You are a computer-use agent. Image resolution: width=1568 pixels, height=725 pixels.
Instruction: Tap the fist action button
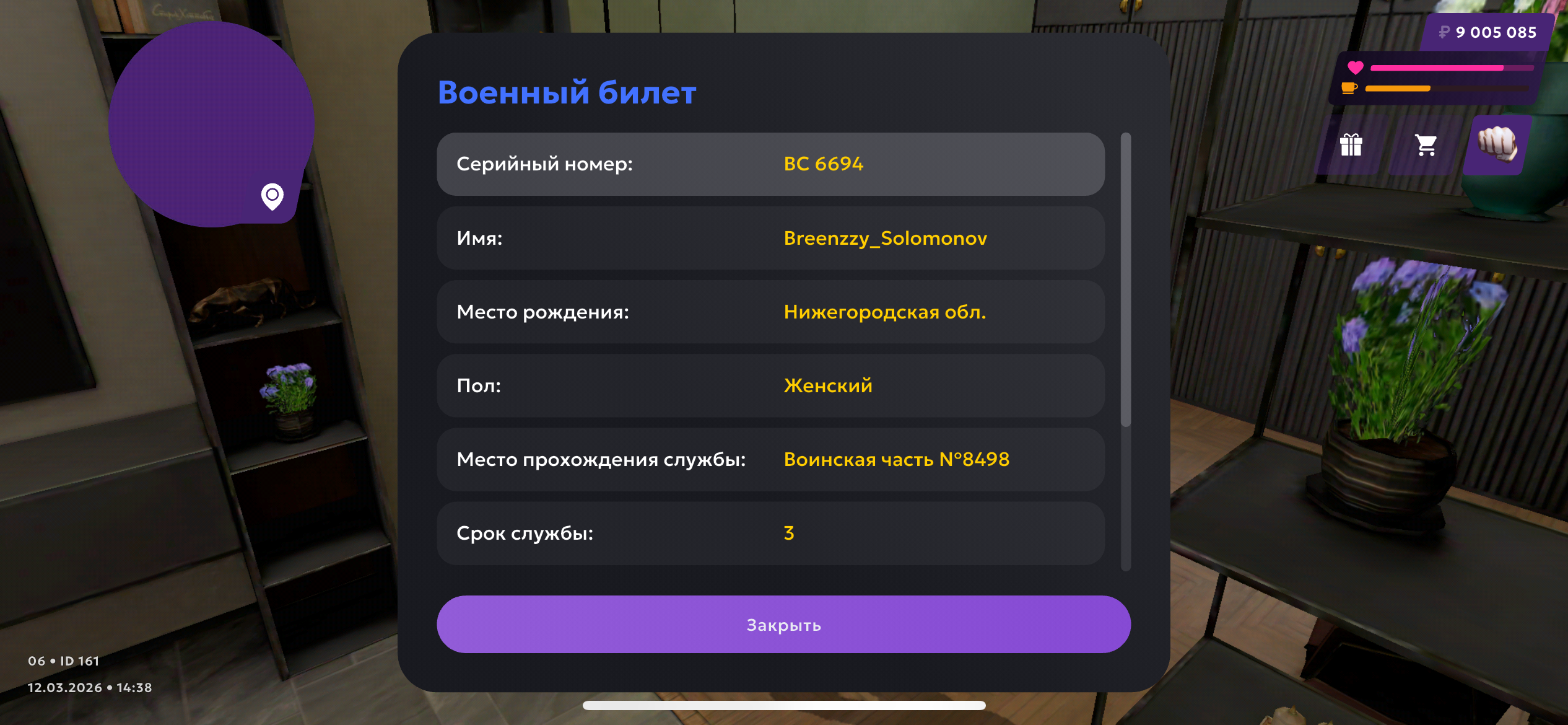[1497, 144]
